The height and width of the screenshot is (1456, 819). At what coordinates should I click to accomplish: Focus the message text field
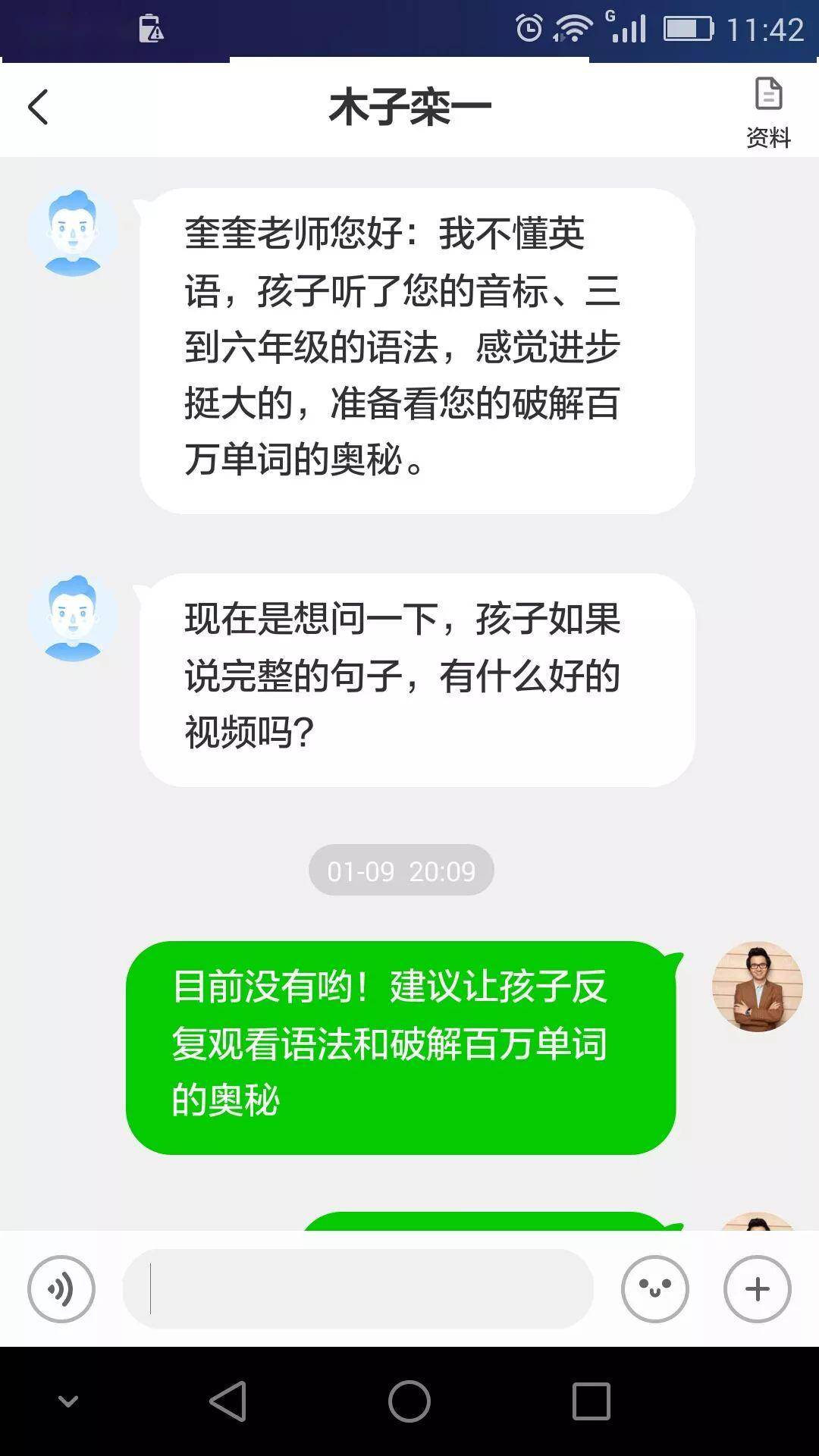[x=358, y=1289]
